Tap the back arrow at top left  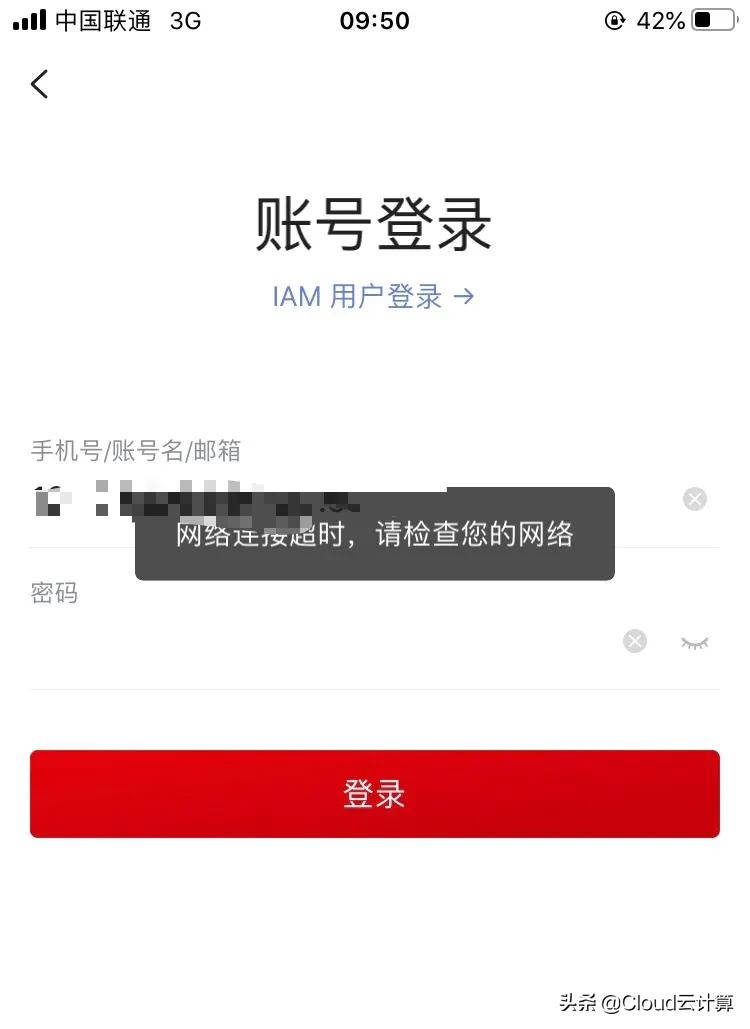[38, 84]
